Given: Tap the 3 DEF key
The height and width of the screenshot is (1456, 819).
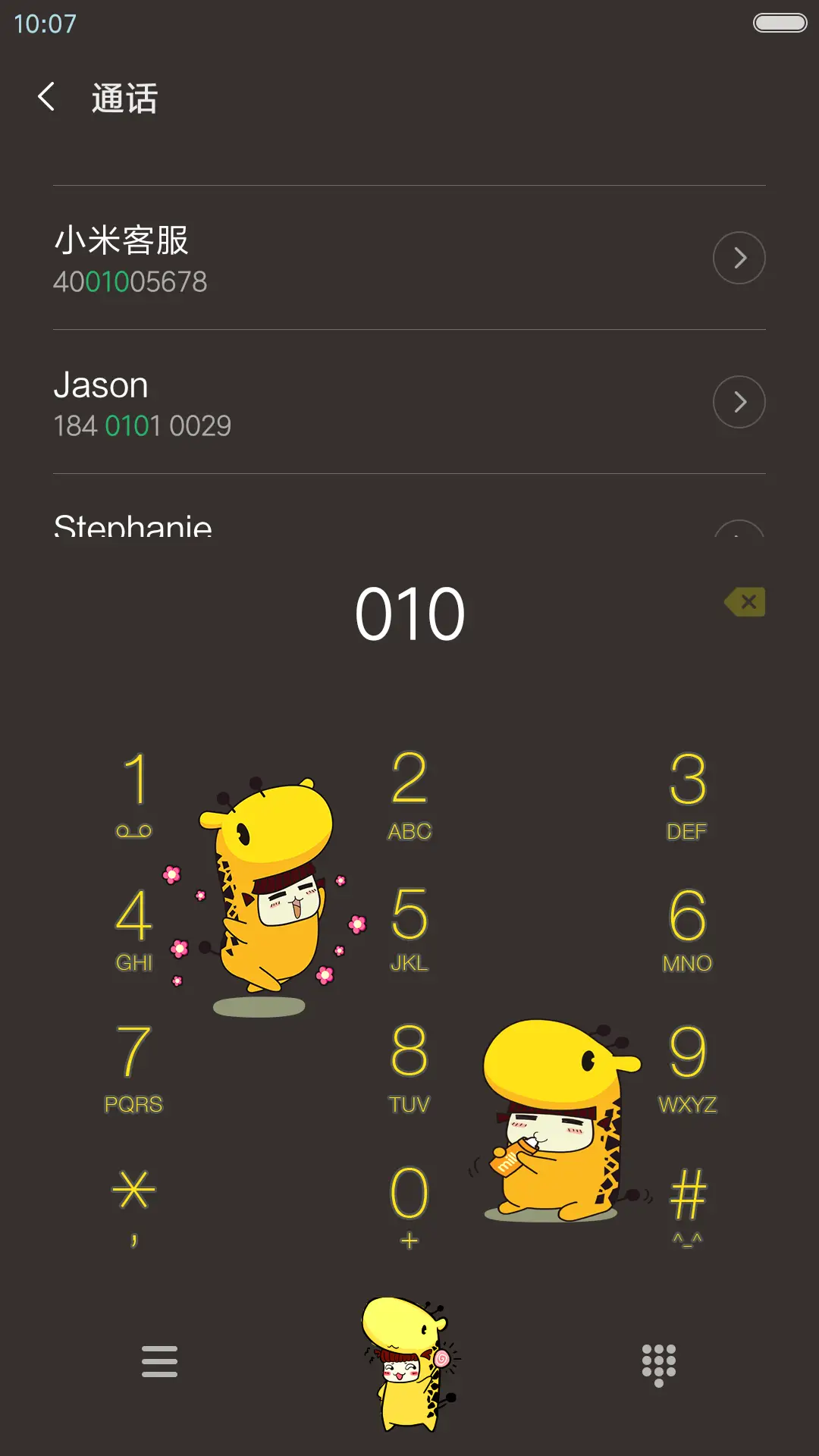Looking at the screenshot, I should [x=687, y=793].
